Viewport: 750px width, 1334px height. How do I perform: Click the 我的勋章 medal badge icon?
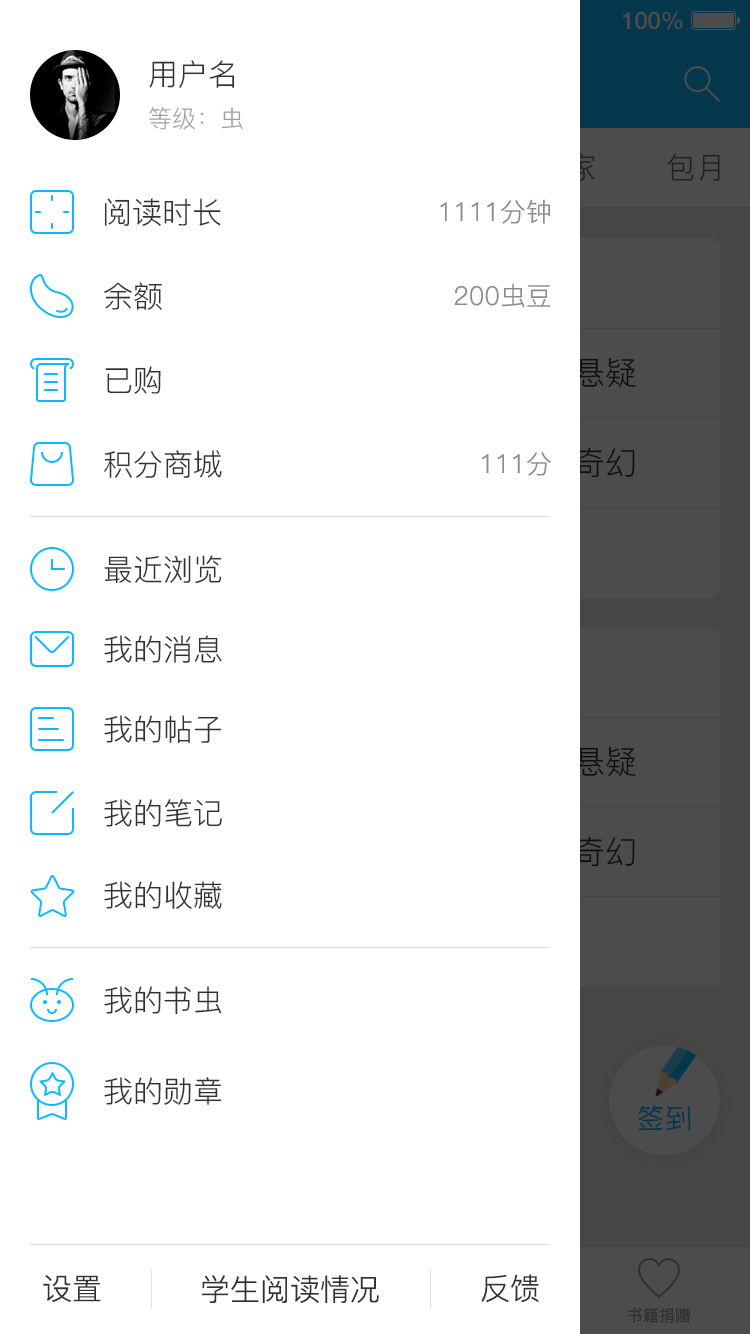pos(52,1090)
